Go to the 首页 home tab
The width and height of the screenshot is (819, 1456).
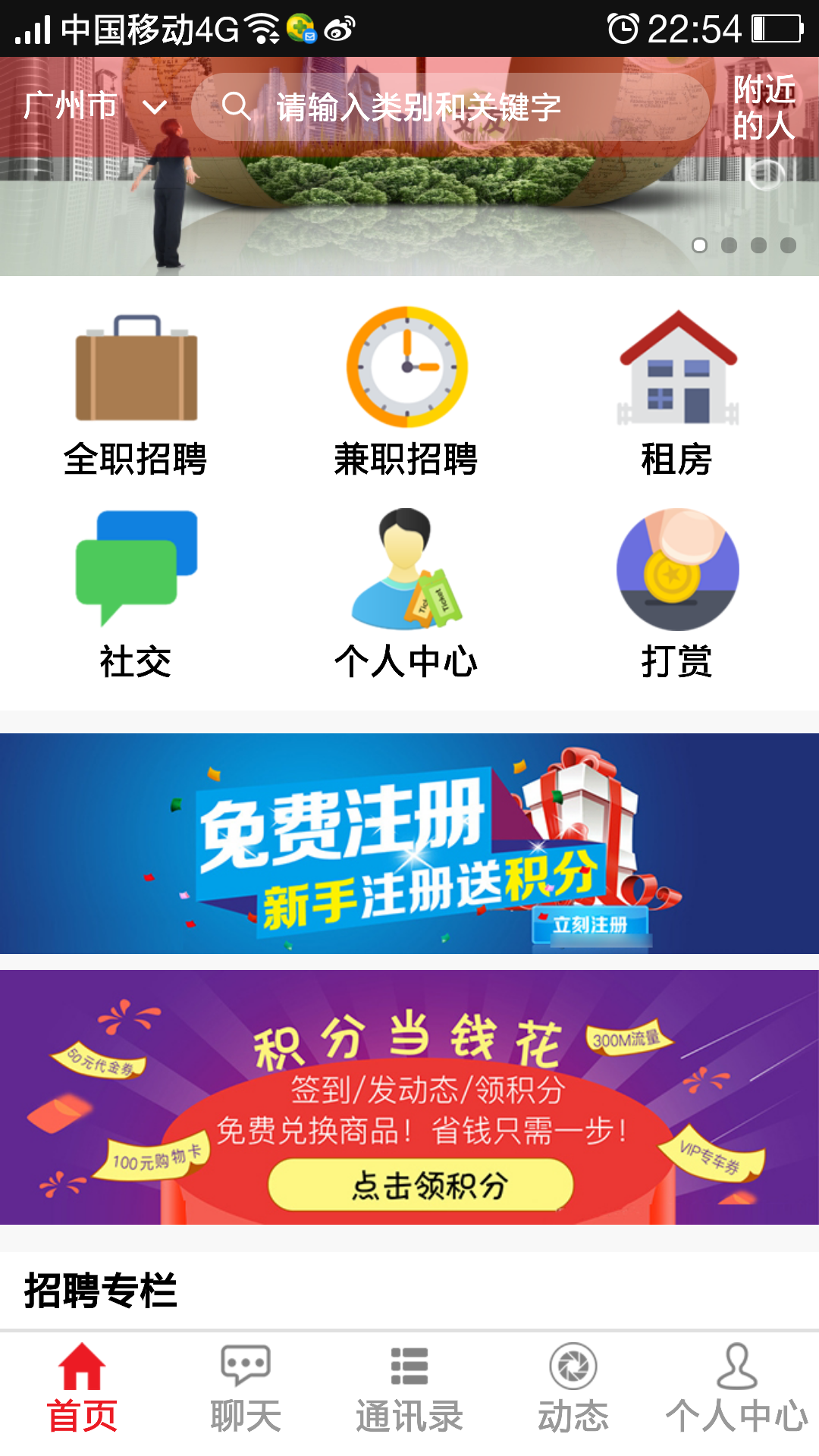click(82, 1389)
